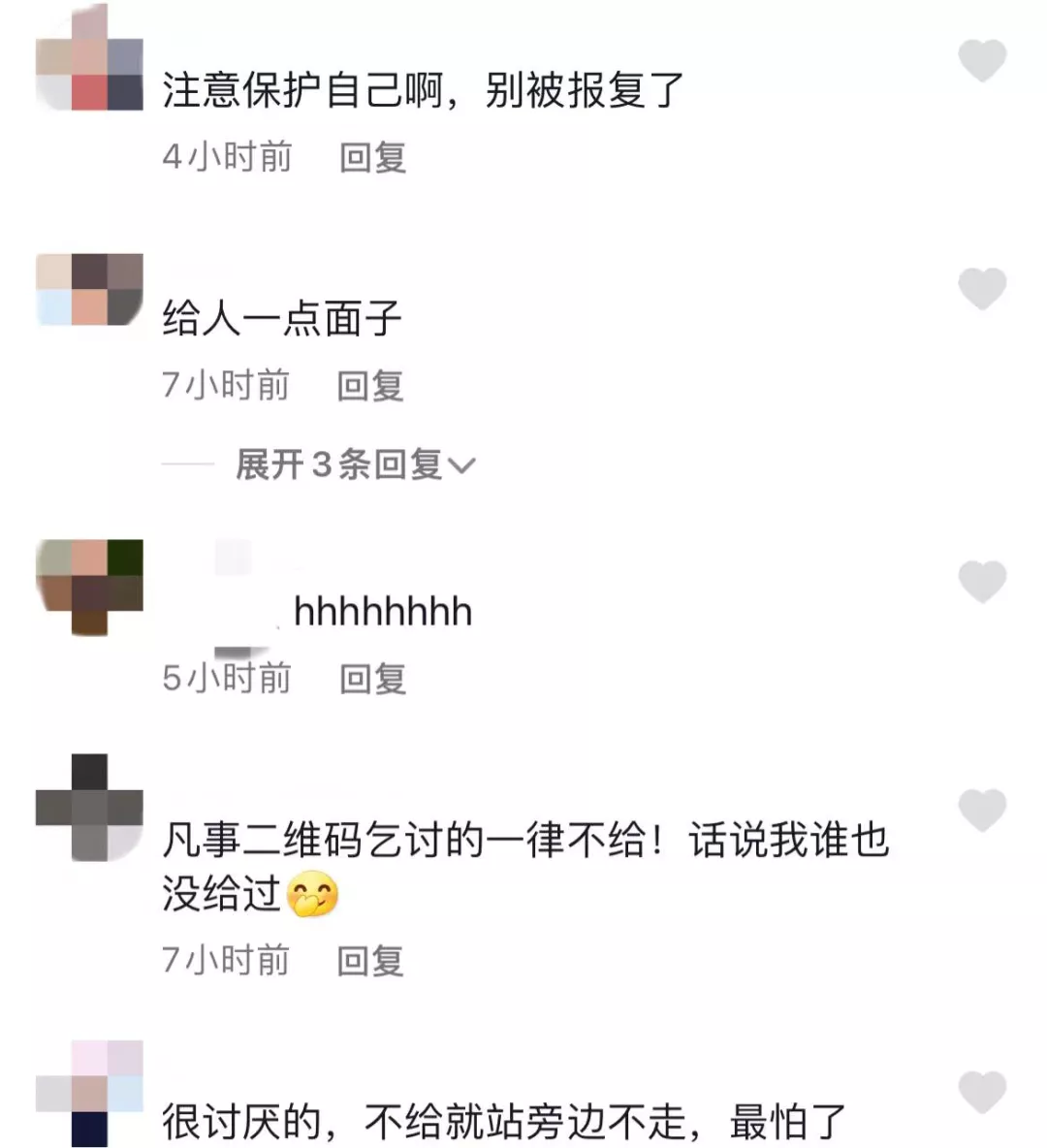Viewport: 1047px width, 1148px height.
Task: Reply to the comment '给人一点面子'
Action: tap(369, 386)
